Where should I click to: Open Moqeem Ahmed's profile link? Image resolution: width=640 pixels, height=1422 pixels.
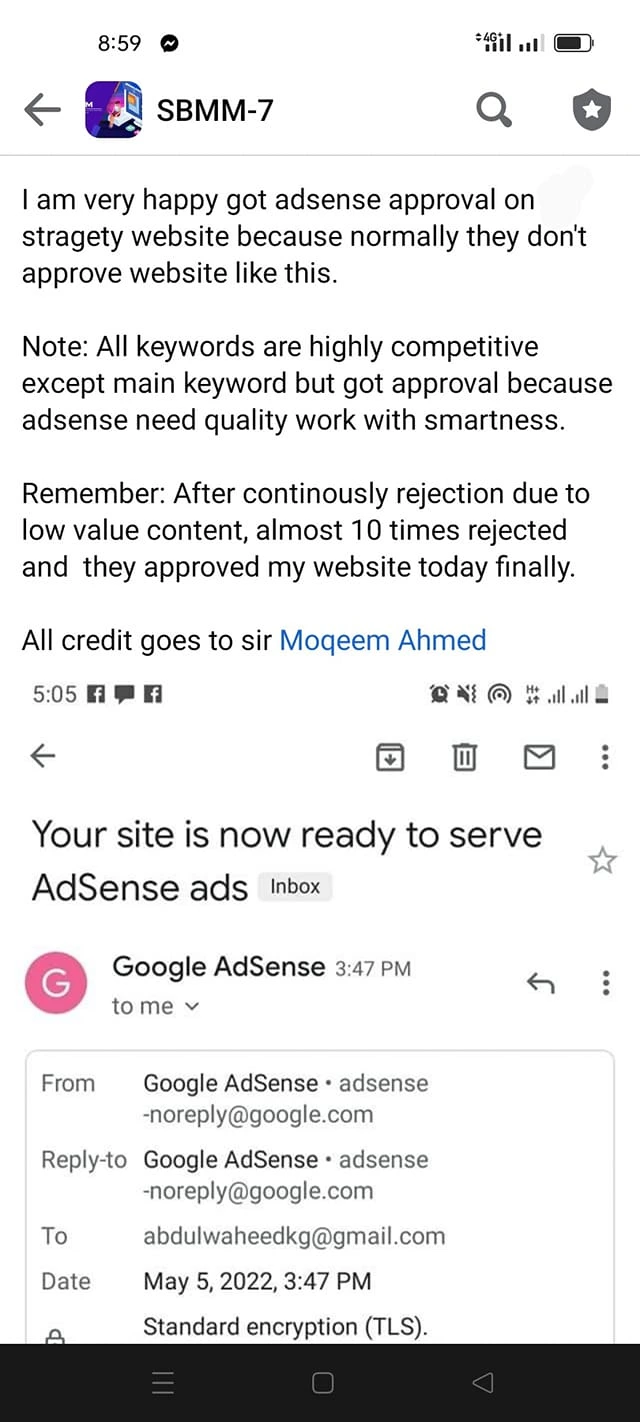pyautogui.click(x=382, y=640)
